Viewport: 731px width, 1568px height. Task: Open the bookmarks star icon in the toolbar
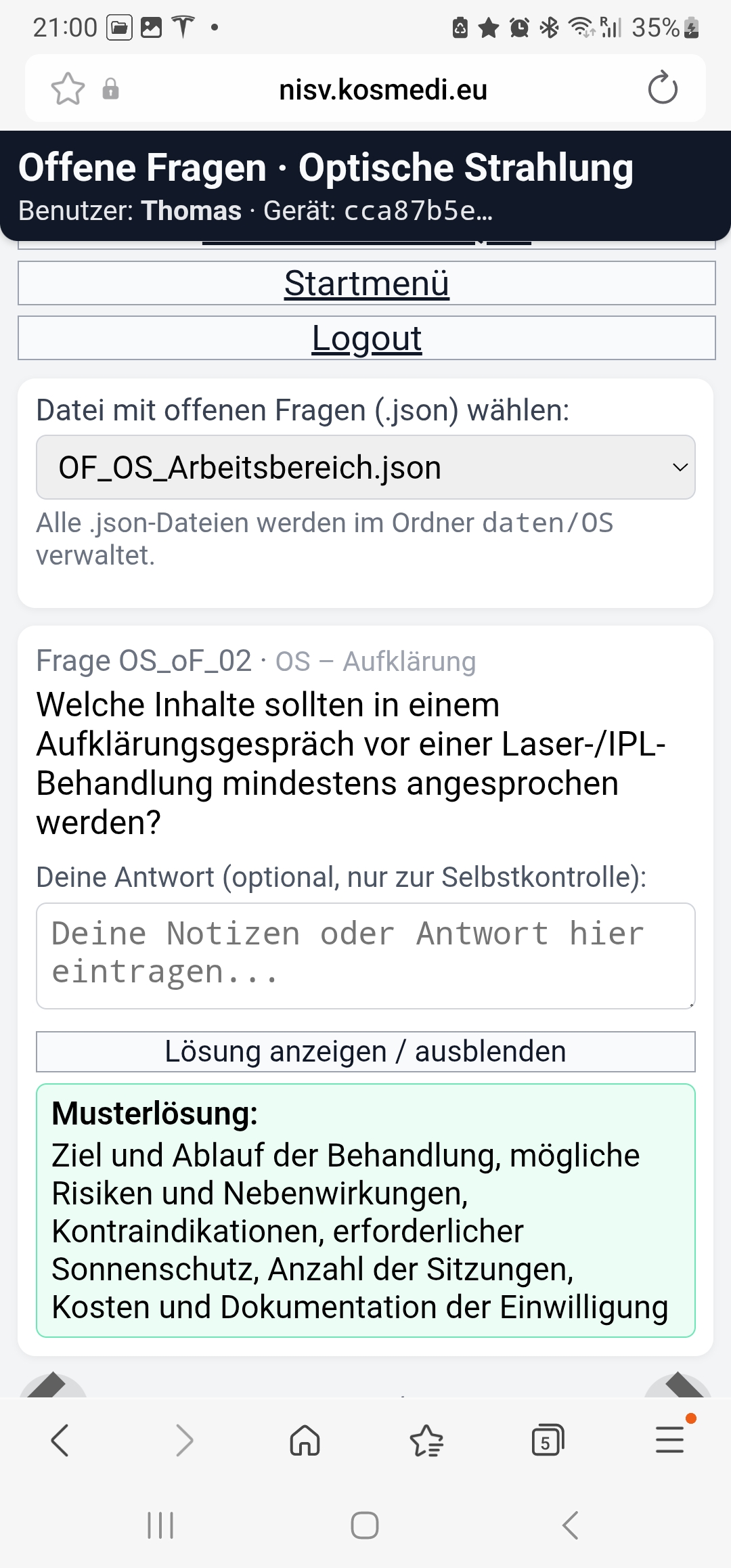point(426,1440)
